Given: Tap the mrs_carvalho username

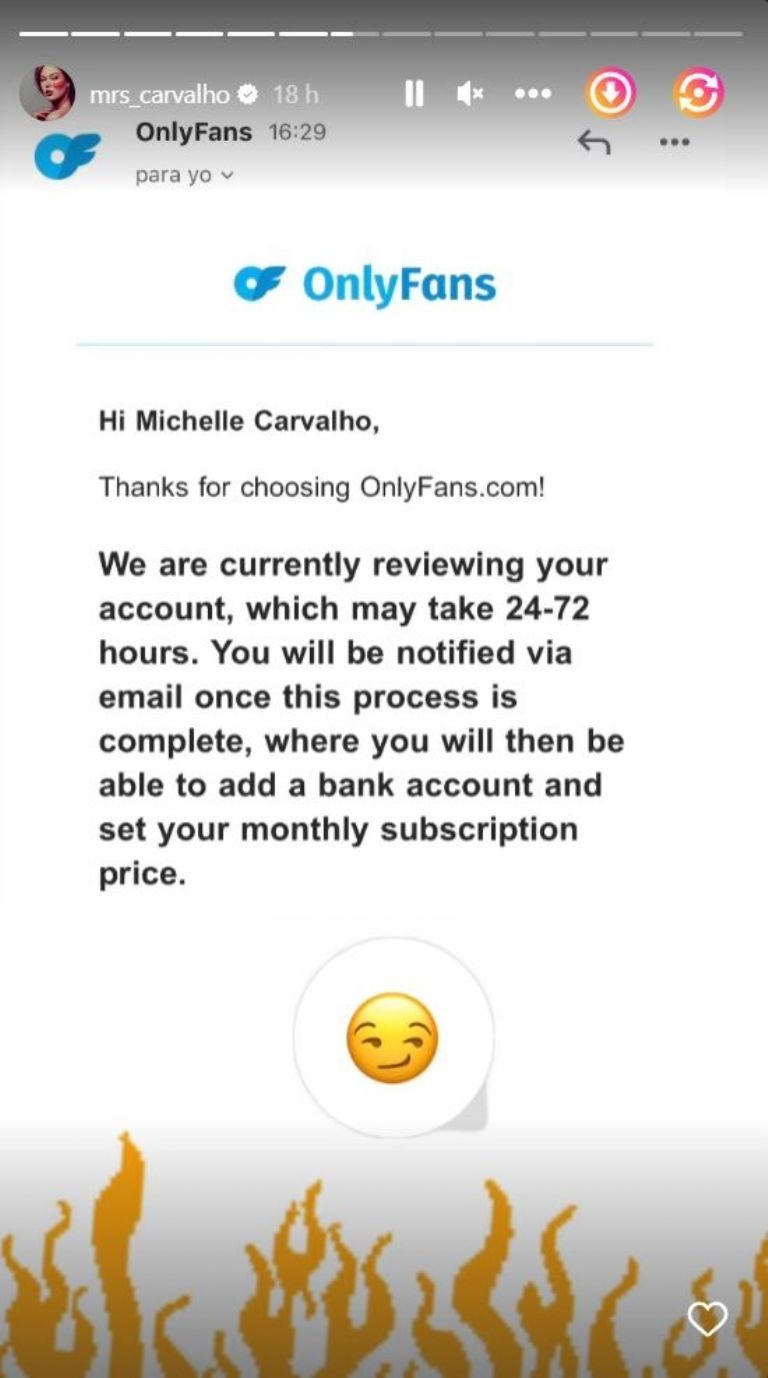Looking at the screenshot, I should [x=159, y=95].
